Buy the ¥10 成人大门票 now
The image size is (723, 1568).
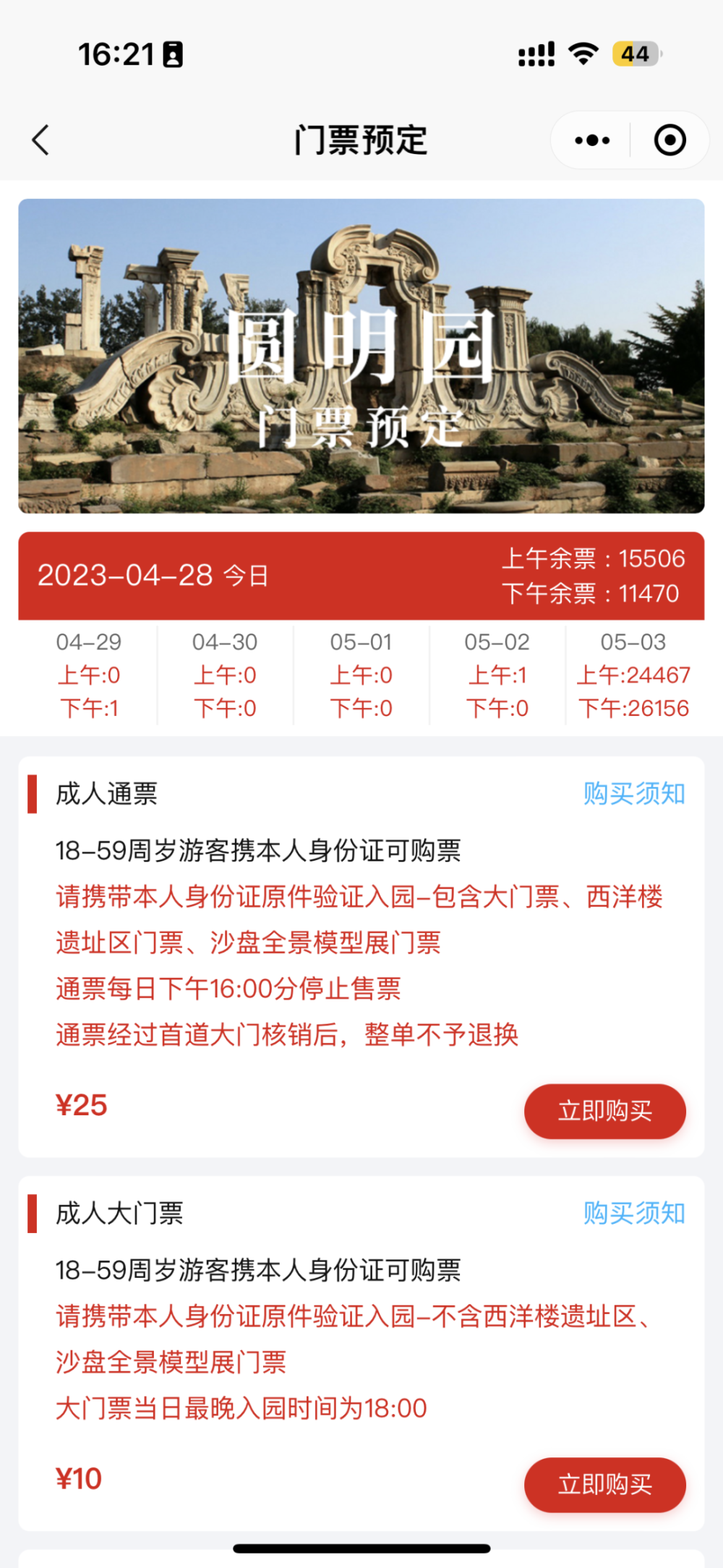(605, 1485)
